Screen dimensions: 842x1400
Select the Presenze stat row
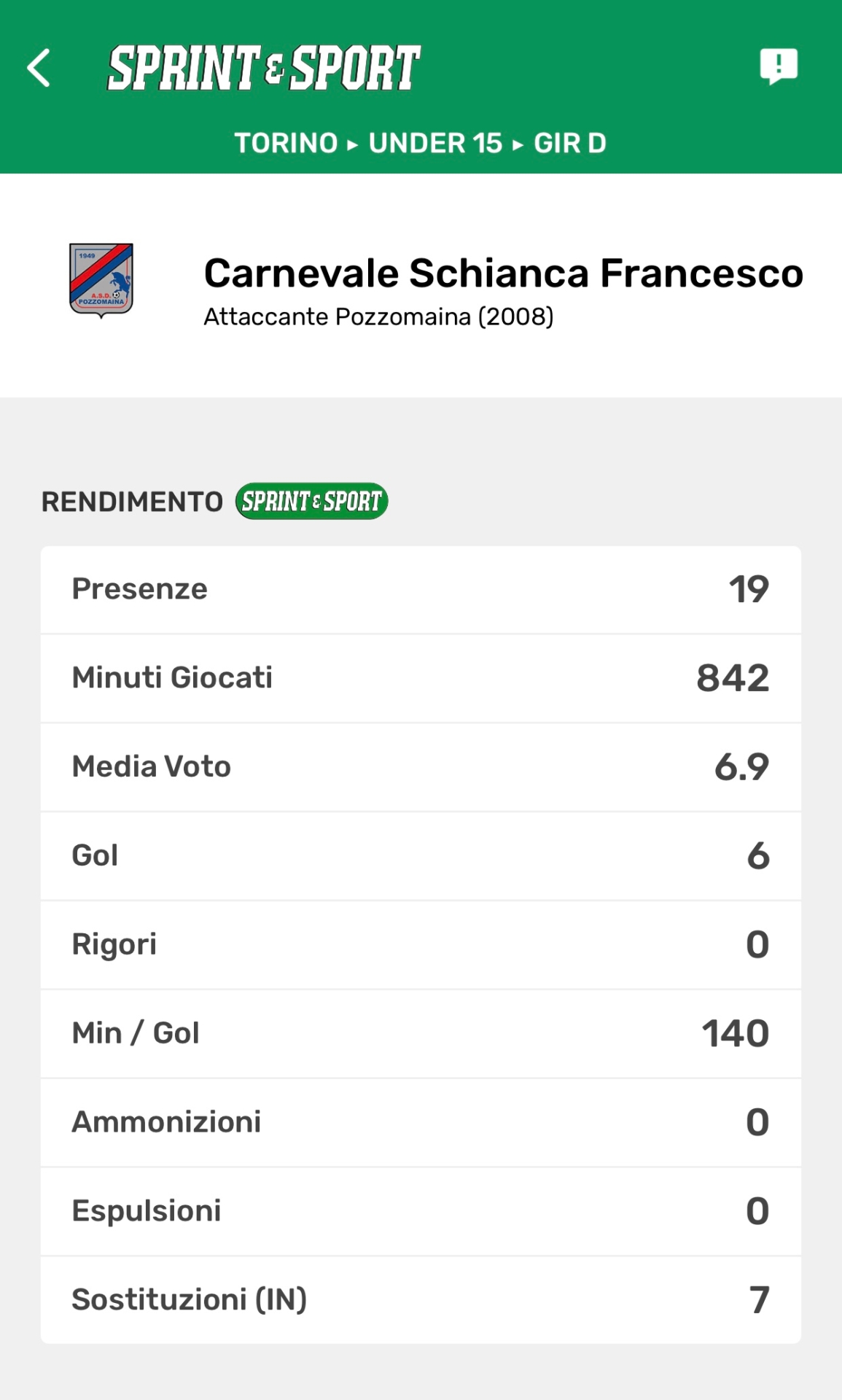[x=421, y=589]
